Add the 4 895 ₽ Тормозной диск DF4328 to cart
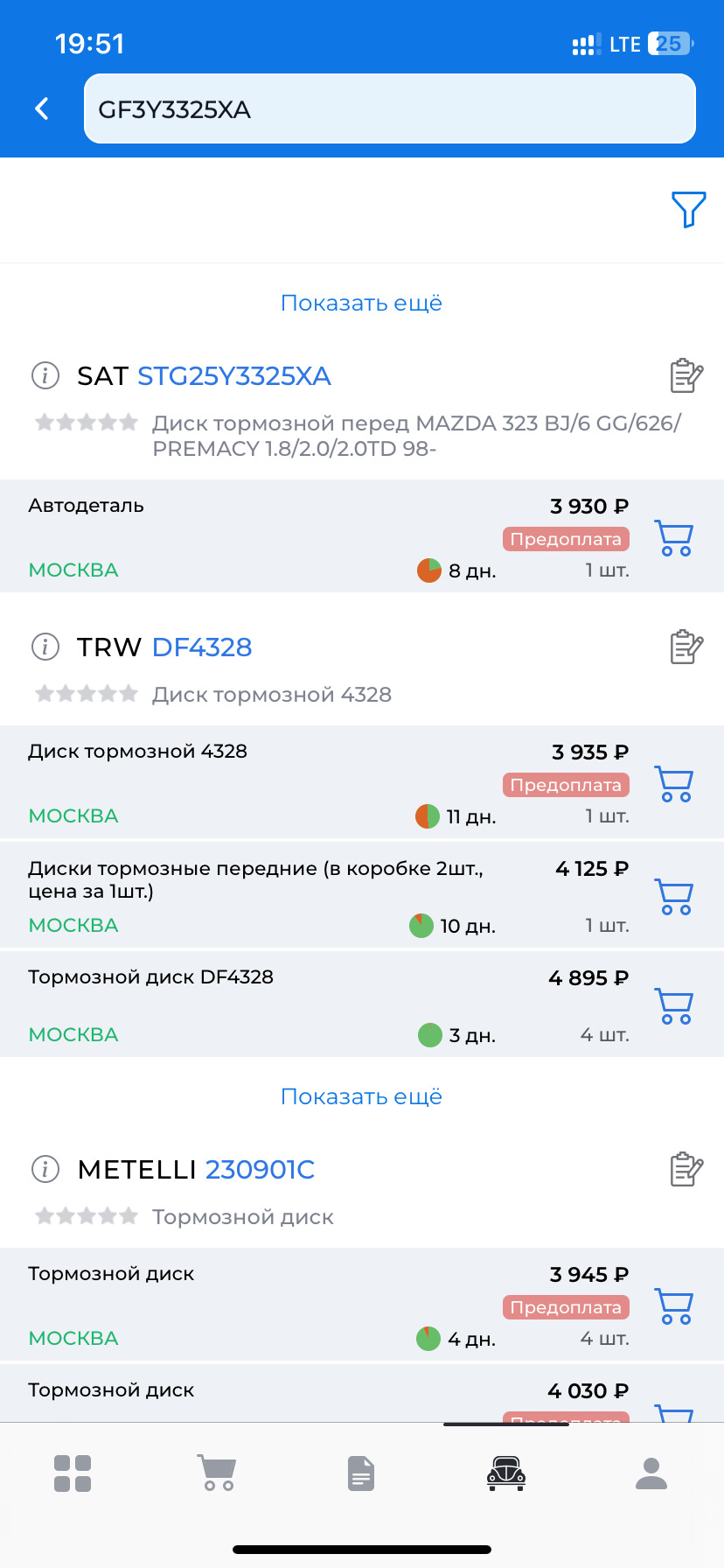 click(x=674, y=1006)
